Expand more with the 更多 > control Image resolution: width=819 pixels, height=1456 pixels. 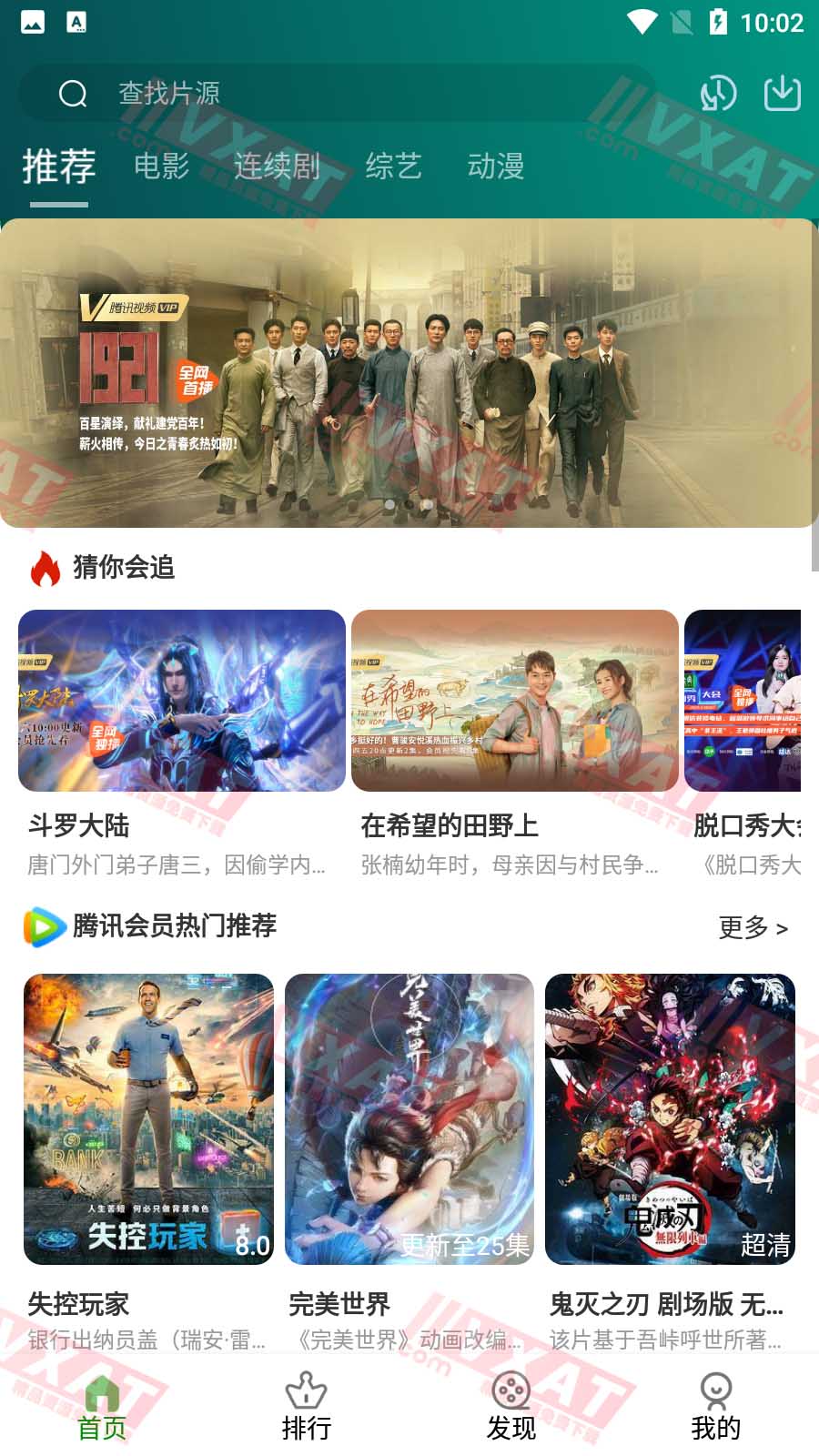[750, 926]
